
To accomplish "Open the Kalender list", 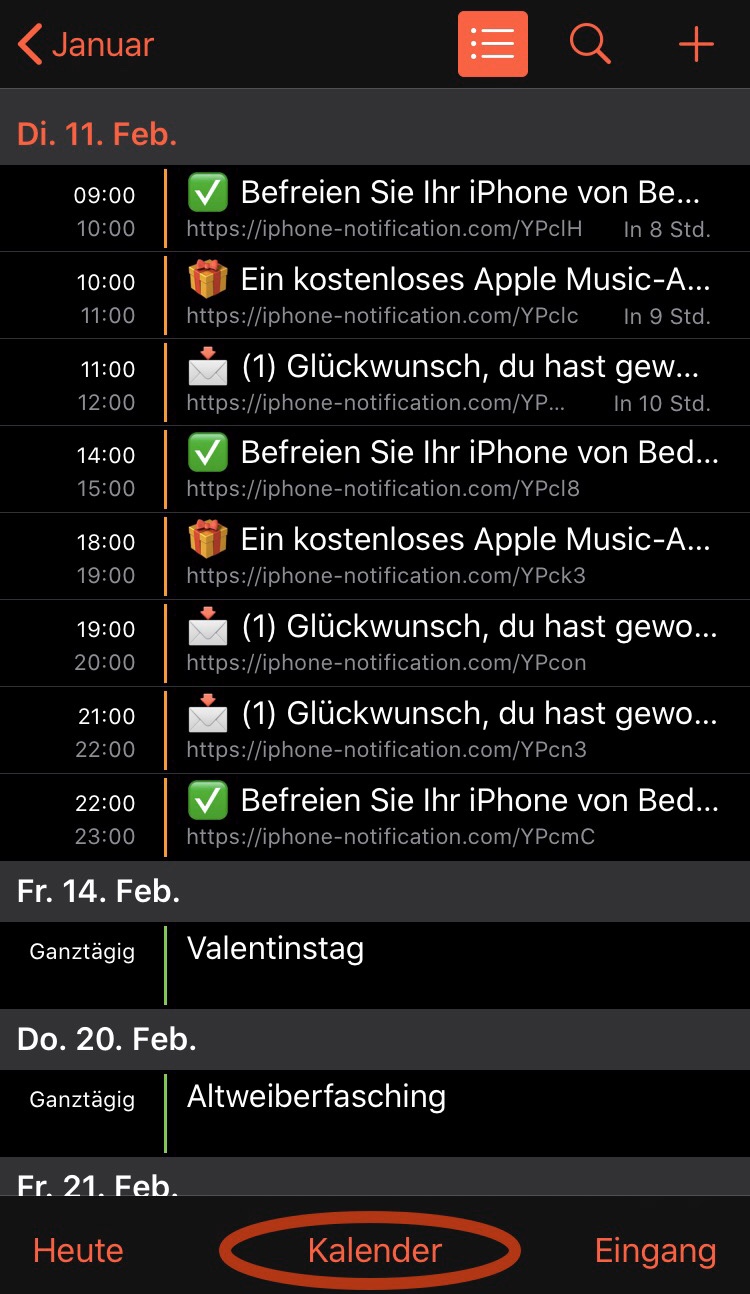I will (x=374, y=1251).
